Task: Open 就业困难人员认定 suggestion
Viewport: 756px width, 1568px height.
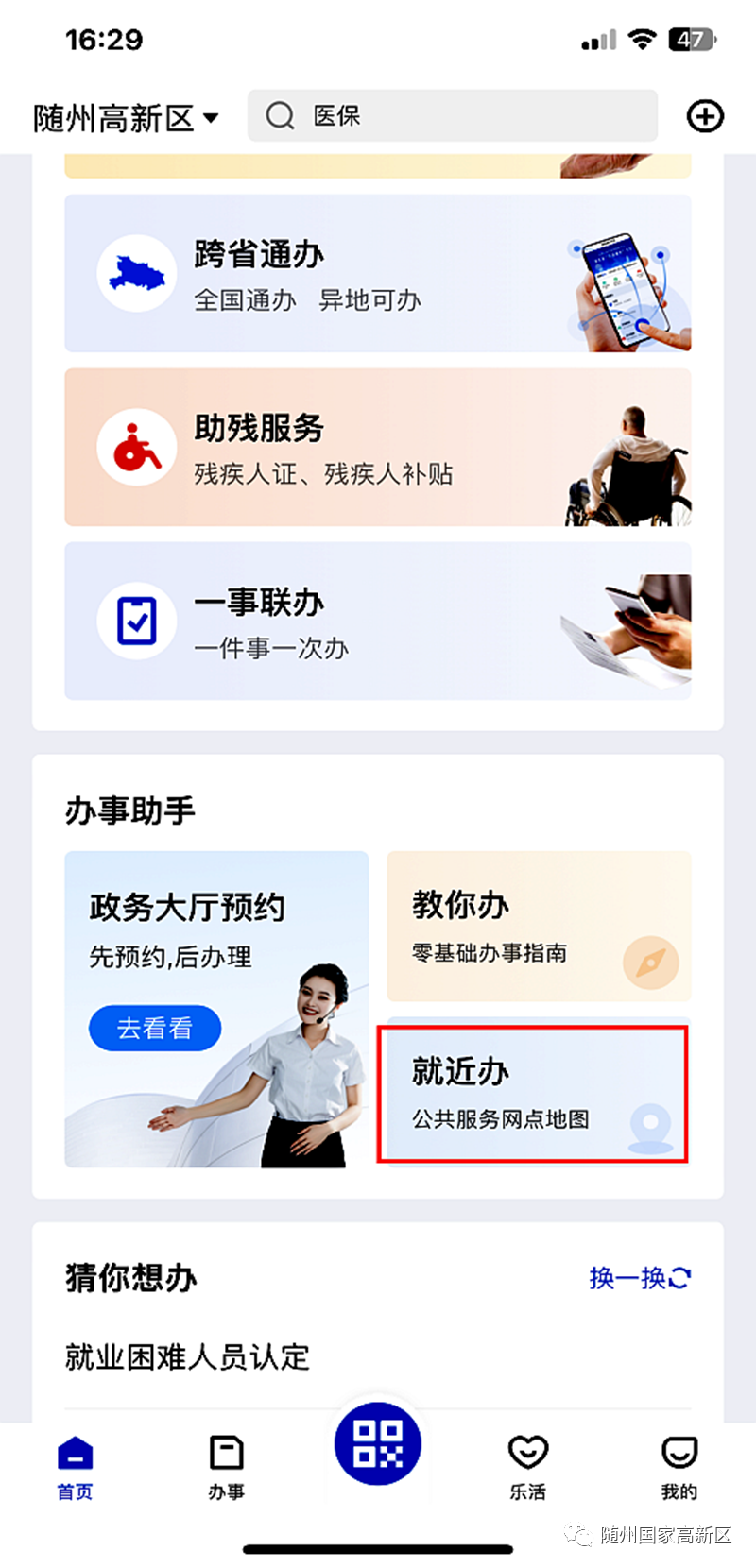Action: 188,1357
